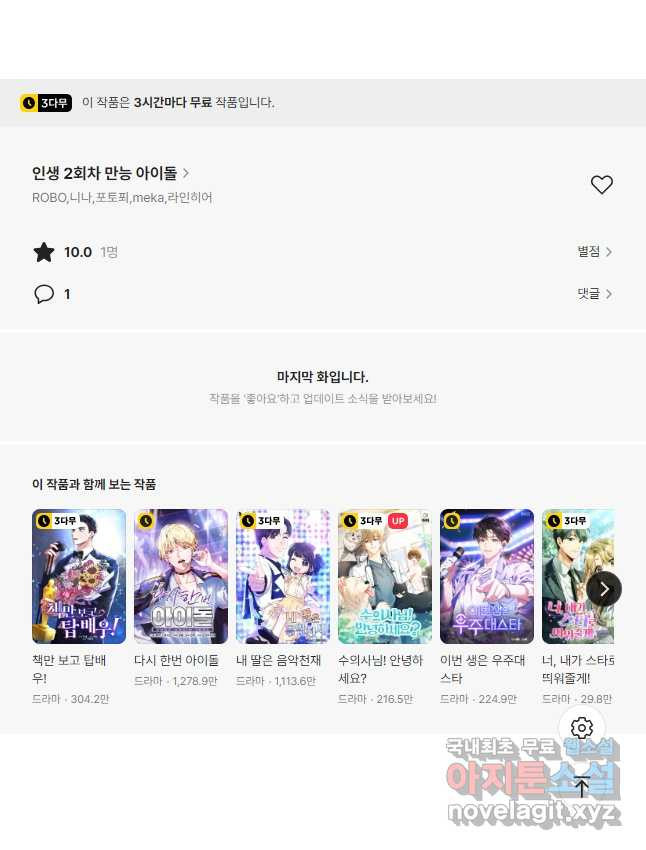This screenshot has width=646, height=850.
Task: Open 내 딸은 음악천재 recommended series
Action: point(283,577)
